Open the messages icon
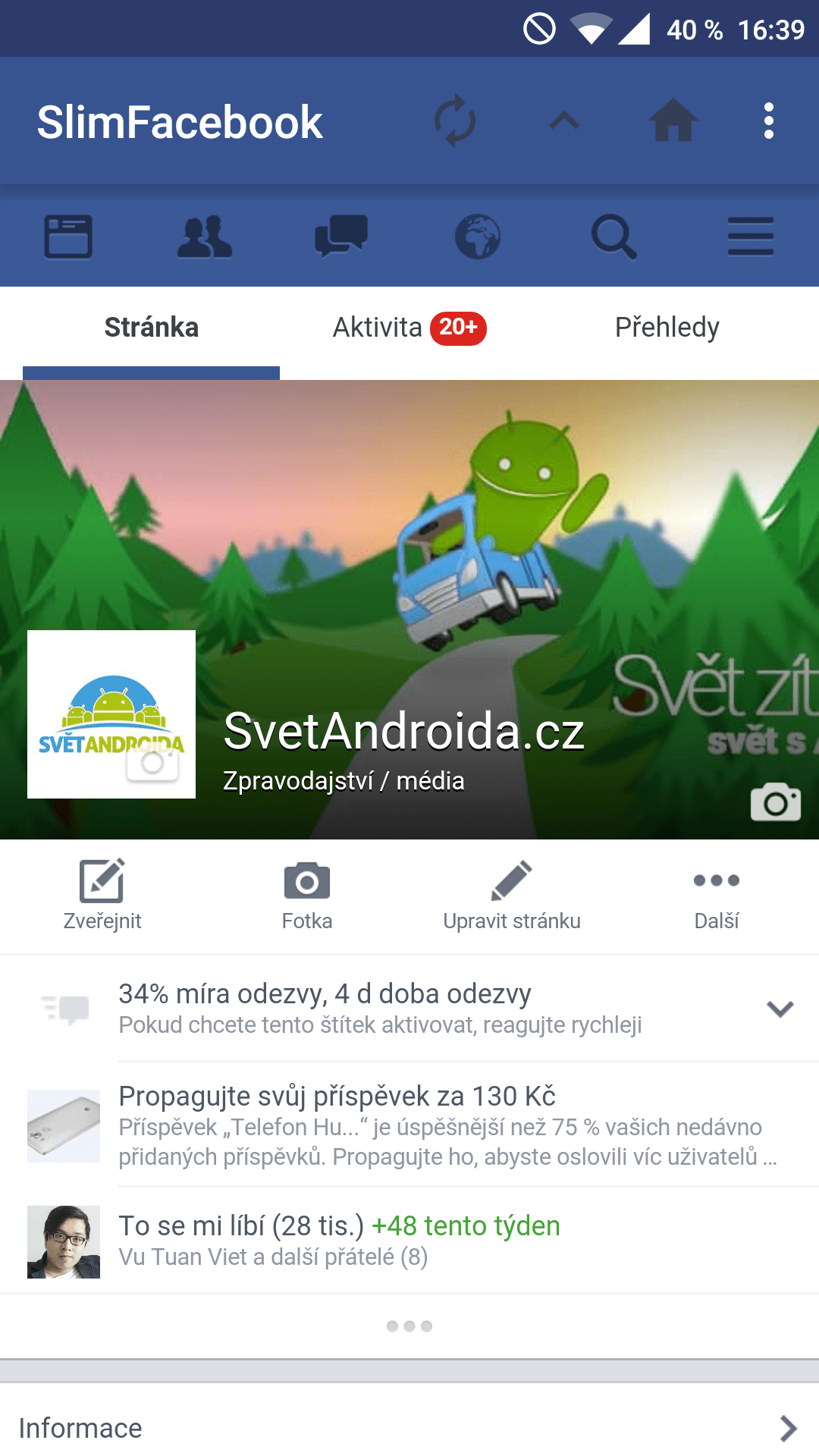 pyautogui.click(x=341, y=237)
